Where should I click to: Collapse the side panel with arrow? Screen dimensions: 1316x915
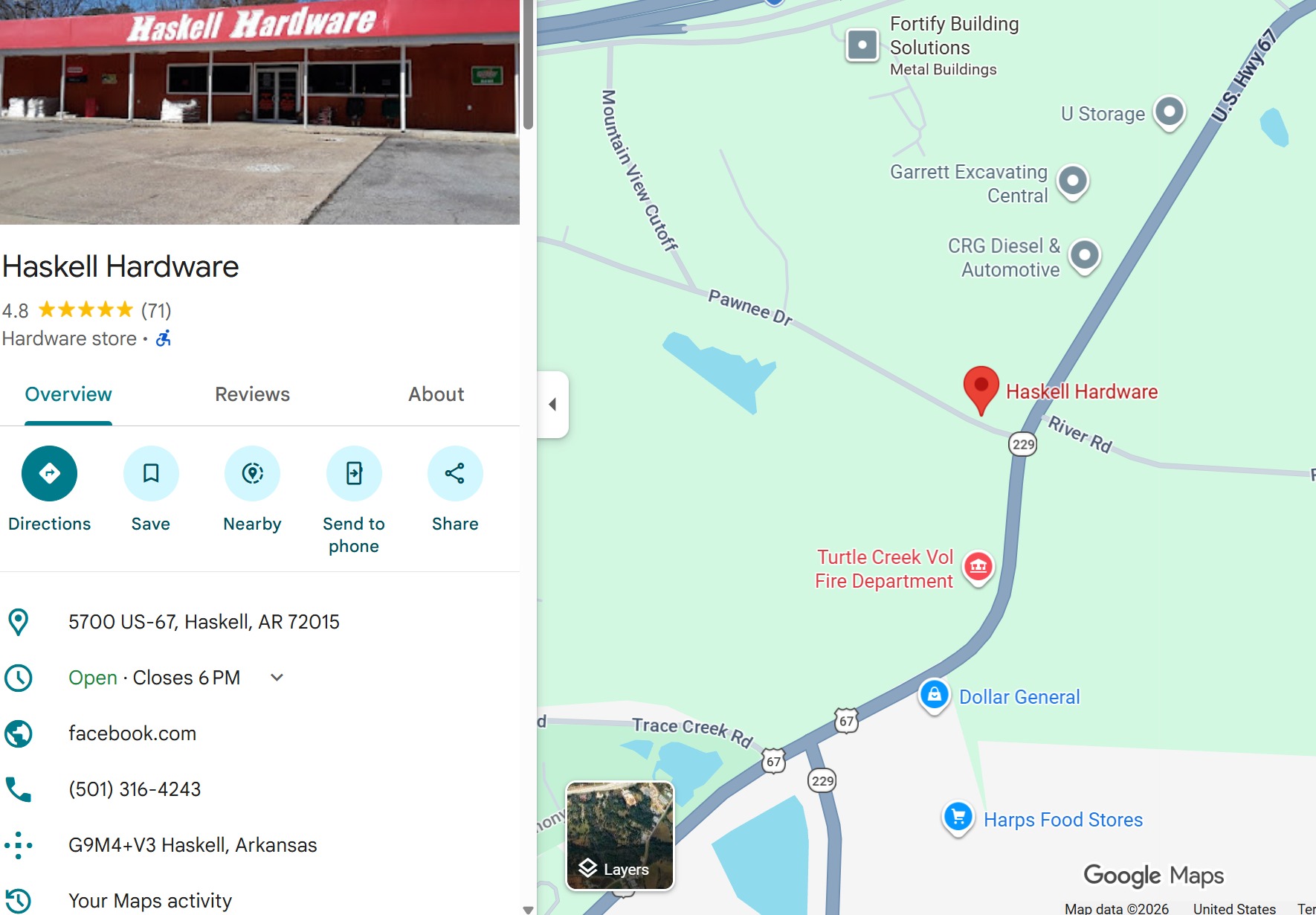coord(552,405)
